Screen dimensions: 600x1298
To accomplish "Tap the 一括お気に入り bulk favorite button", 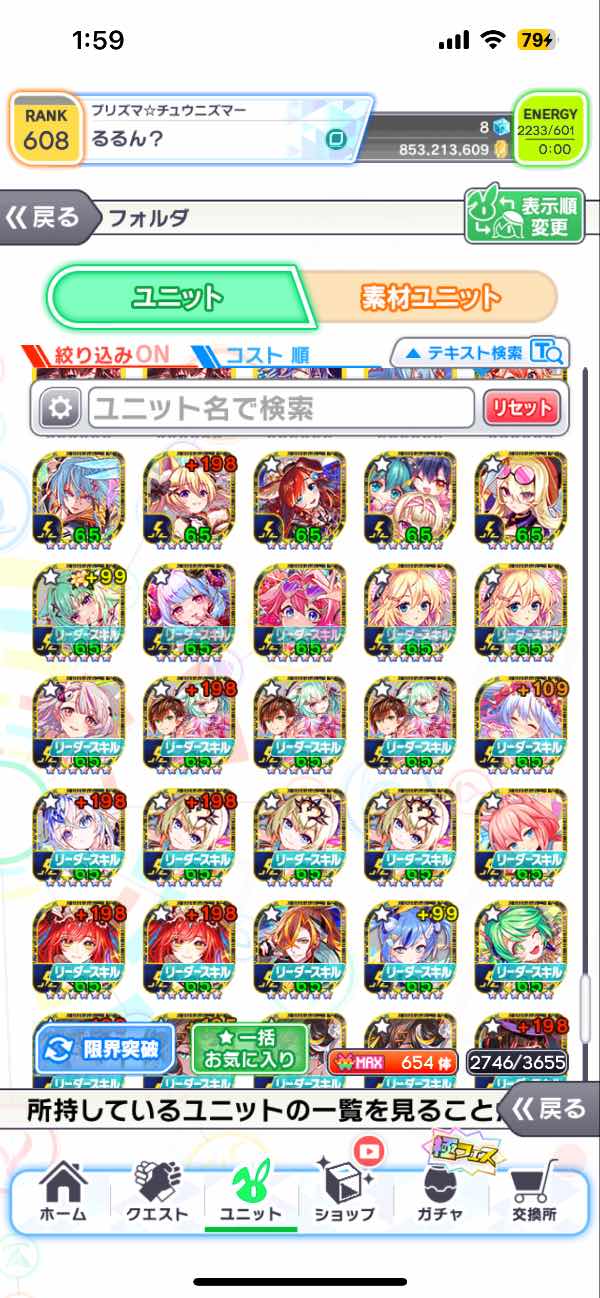I will click(249, 1048).
